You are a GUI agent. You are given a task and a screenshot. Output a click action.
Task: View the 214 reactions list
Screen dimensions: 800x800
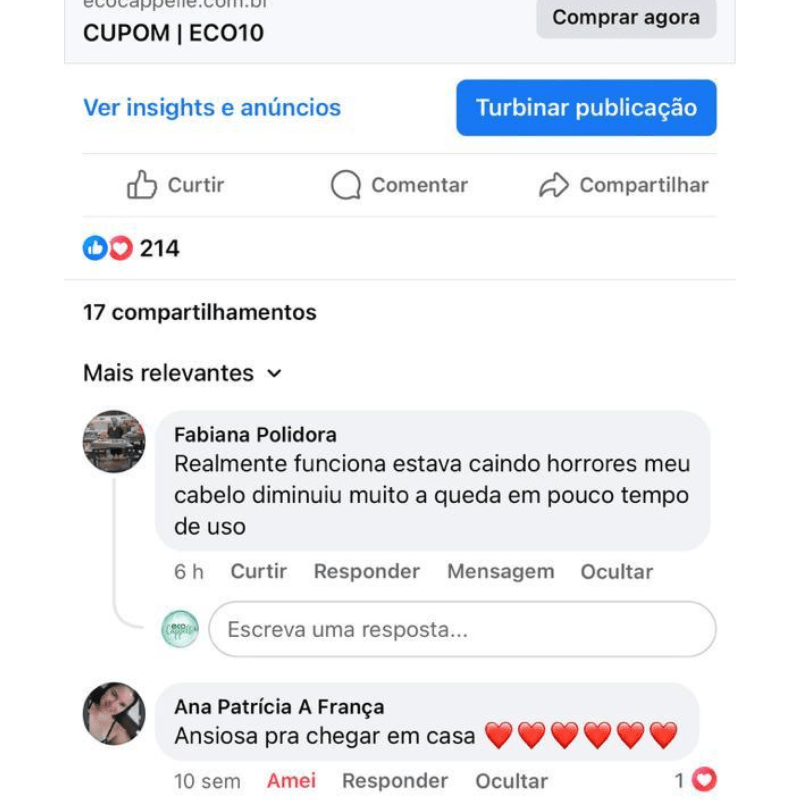[x=132, y=249]
